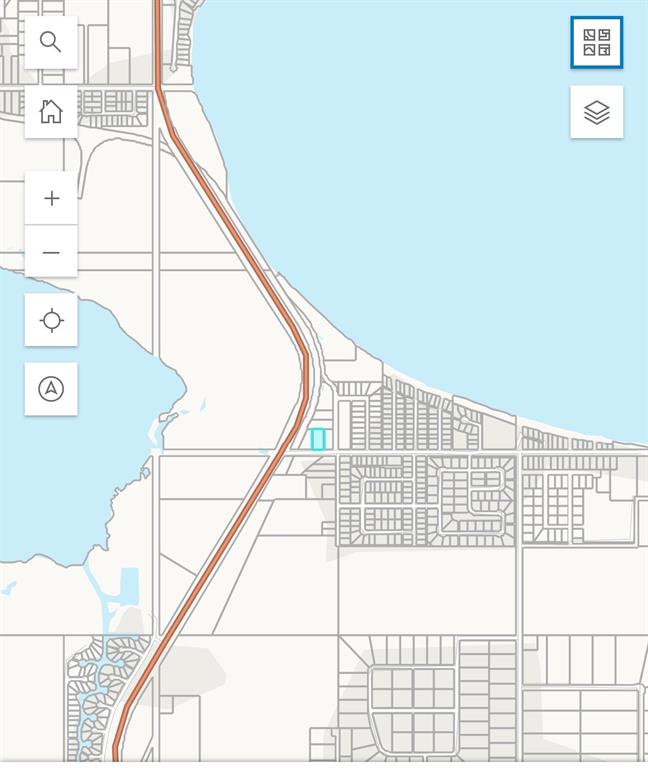Viewport: 648px width, 768px height.
Task: Zoom out of the map
Action: tap(51, 253)
